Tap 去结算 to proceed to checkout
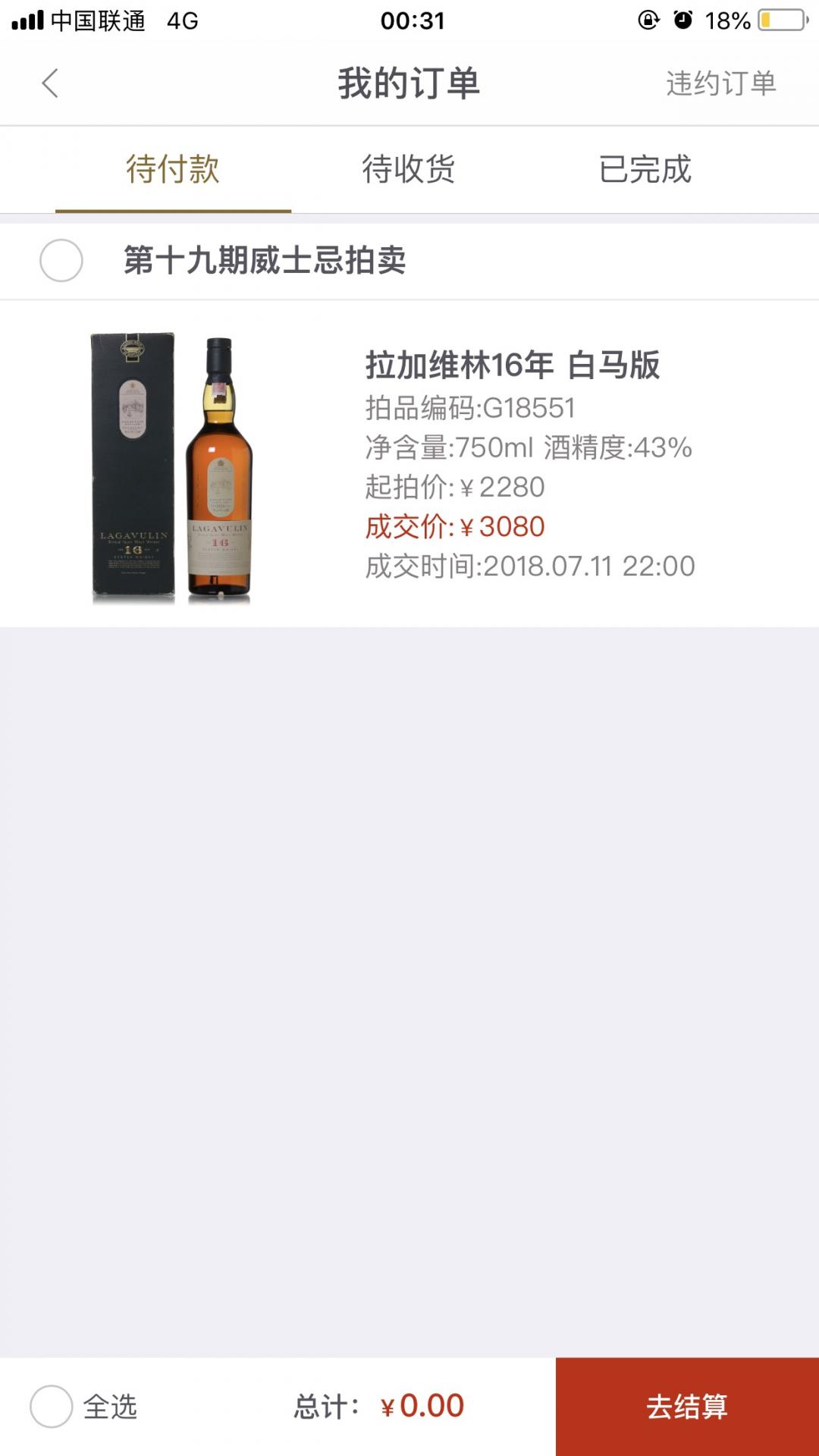 click(686, 1405)
